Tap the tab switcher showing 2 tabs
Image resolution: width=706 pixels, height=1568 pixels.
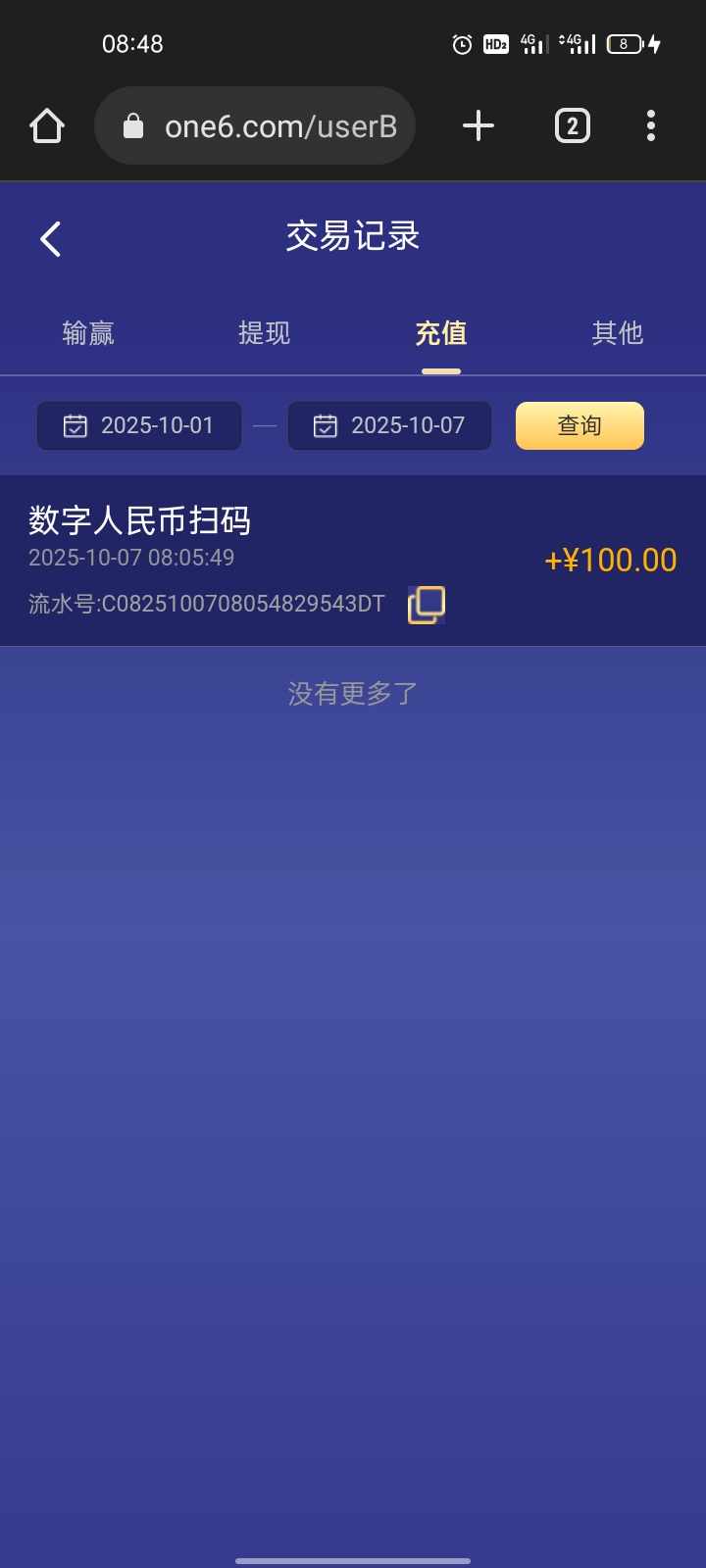pos(571,125)
